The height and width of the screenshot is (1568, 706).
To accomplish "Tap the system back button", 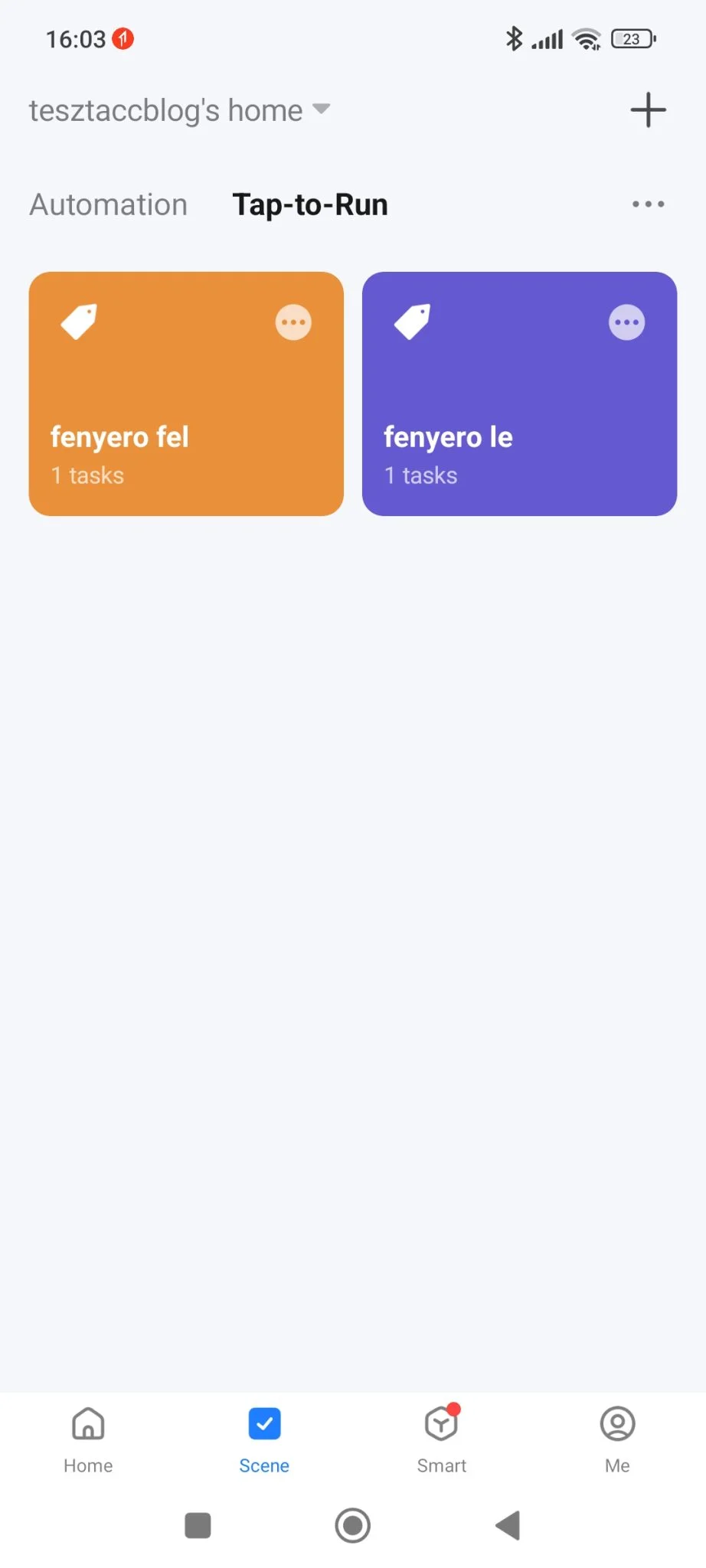I will click(508, 1525).
